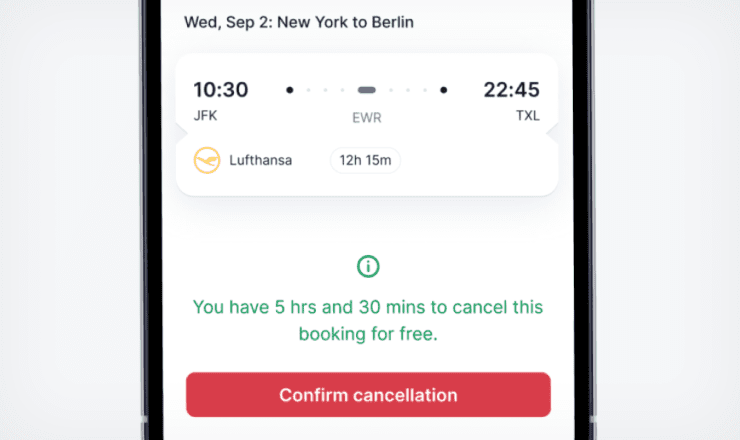Open the Lufthansa JFK to TXL flight card
This screenshot has height=440, width=740.
[x=367, y=124]
